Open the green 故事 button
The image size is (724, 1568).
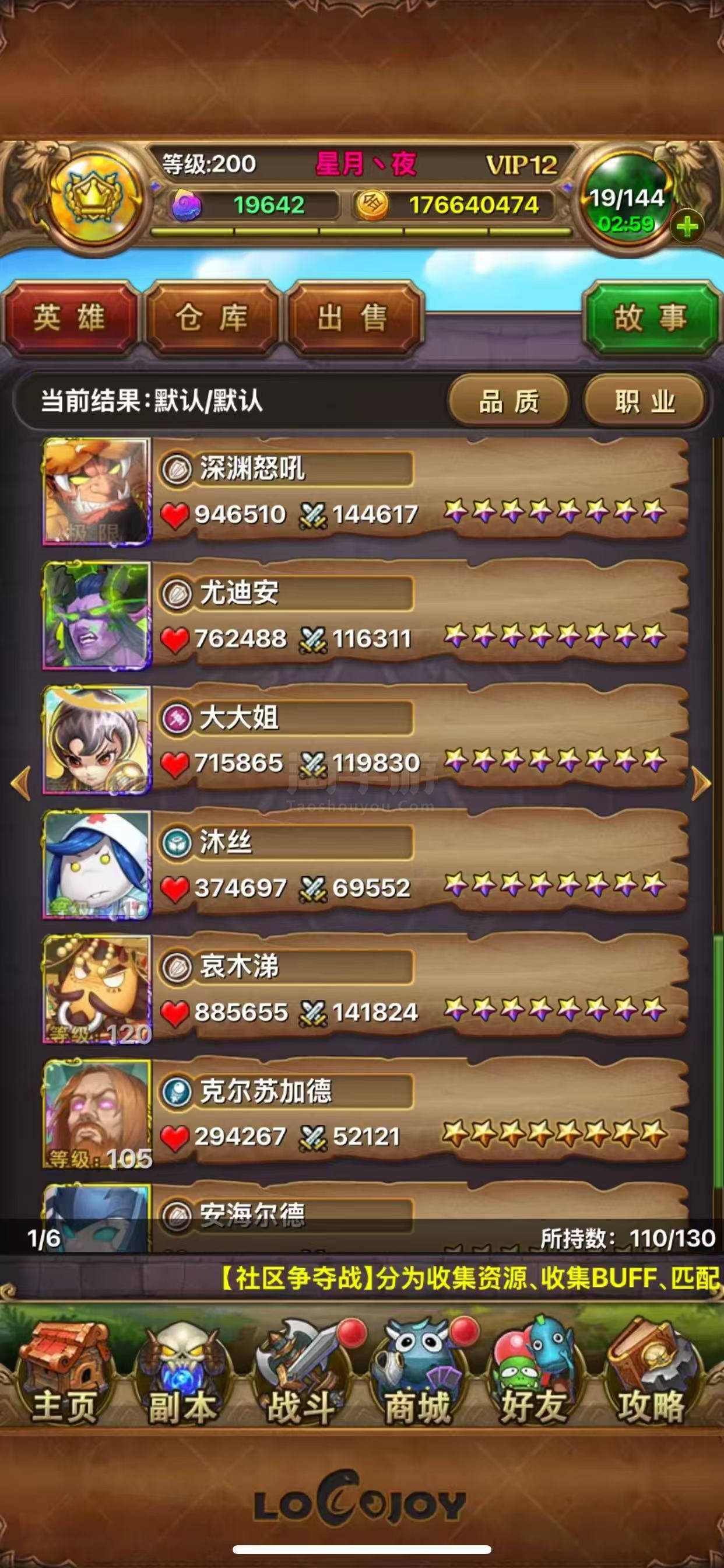[651, 318]
